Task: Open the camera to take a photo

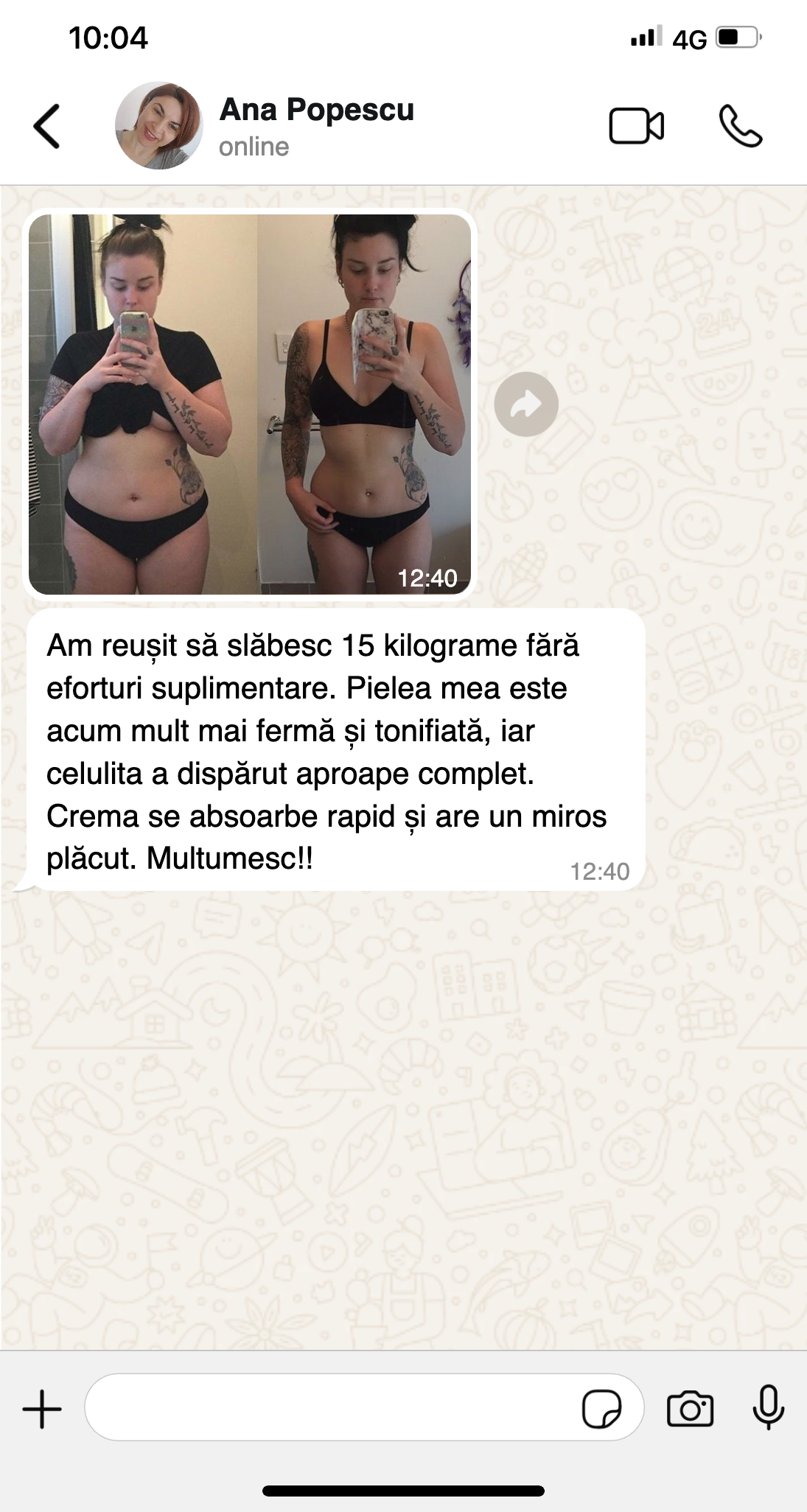Action: pyautogui.click(x=690, y=1410)
